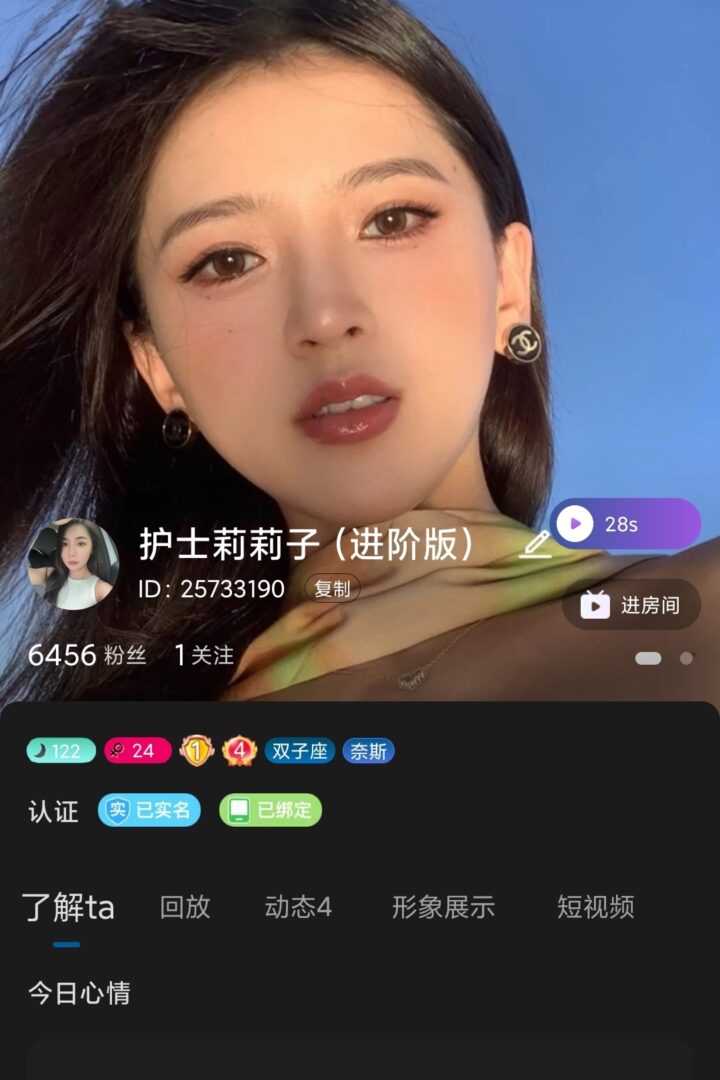720x1080 pixels.
Task: Tap the 已实名 verification badge
Action: point(149,810)
